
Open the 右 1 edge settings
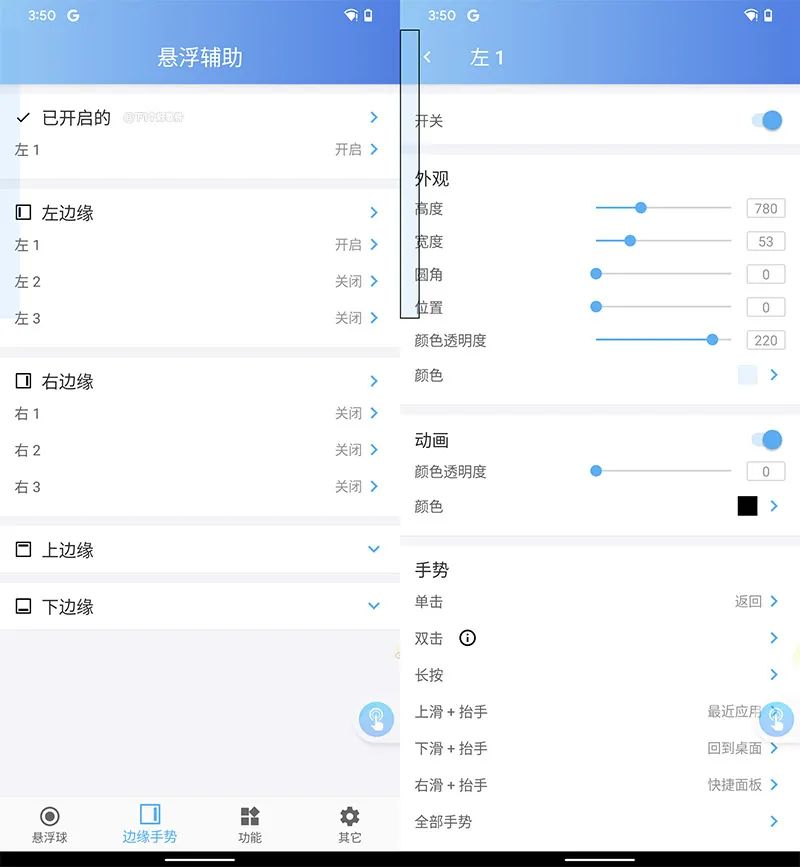click(x=200, y=413)
